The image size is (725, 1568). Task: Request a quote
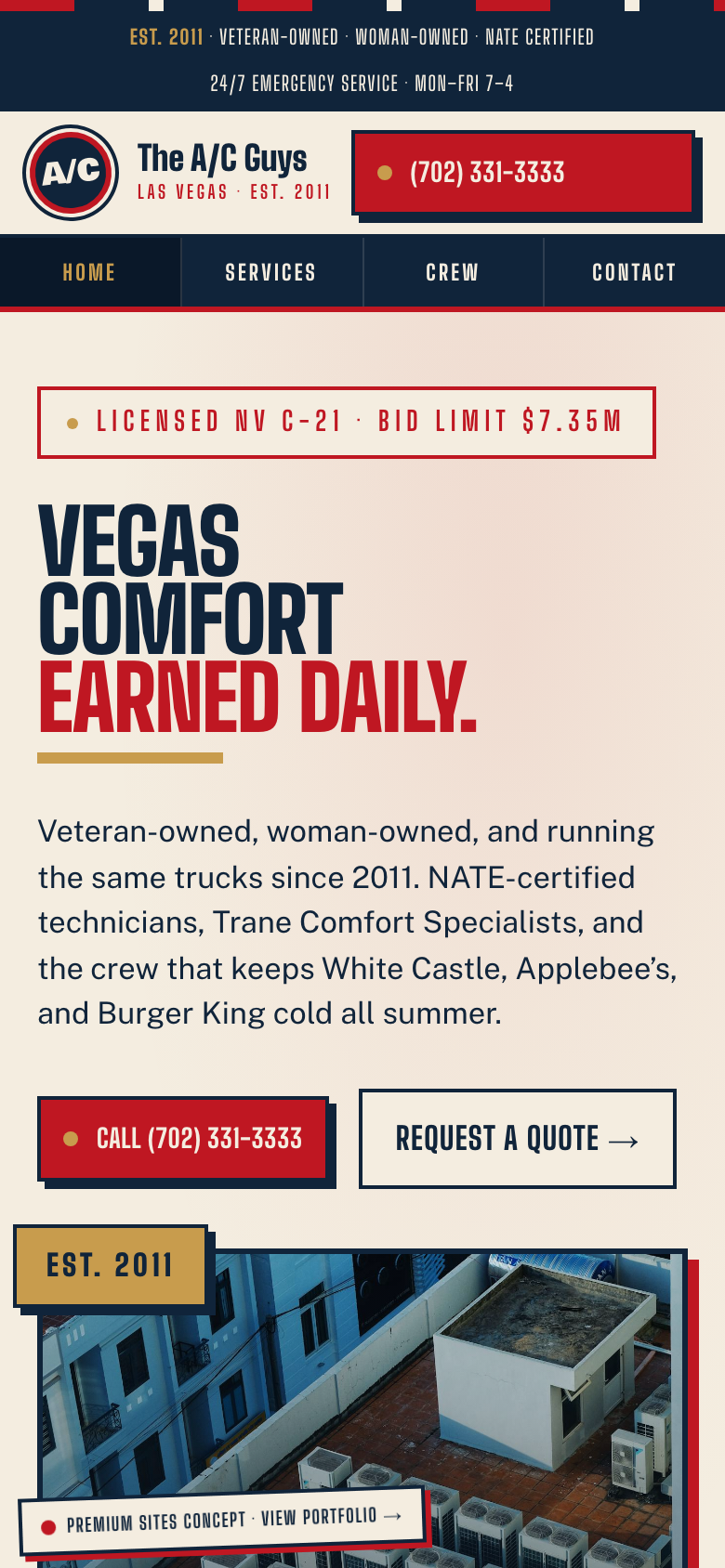pyautogui.click(x=517, y=1138)
